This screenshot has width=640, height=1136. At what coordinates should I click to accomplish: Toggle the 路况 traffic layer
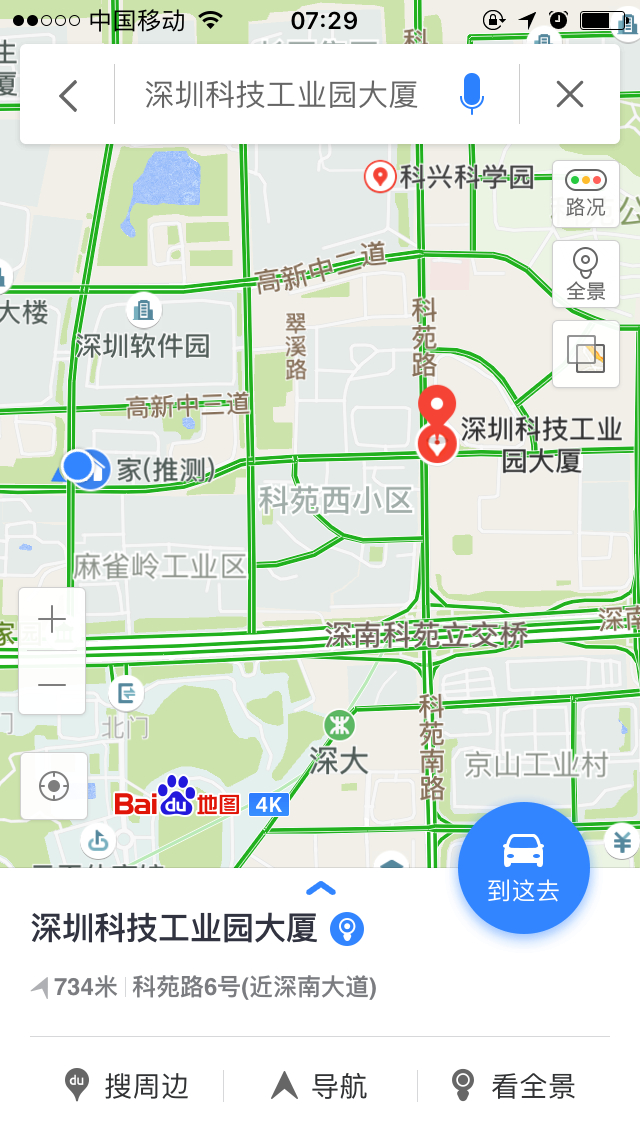click(585, 193)
